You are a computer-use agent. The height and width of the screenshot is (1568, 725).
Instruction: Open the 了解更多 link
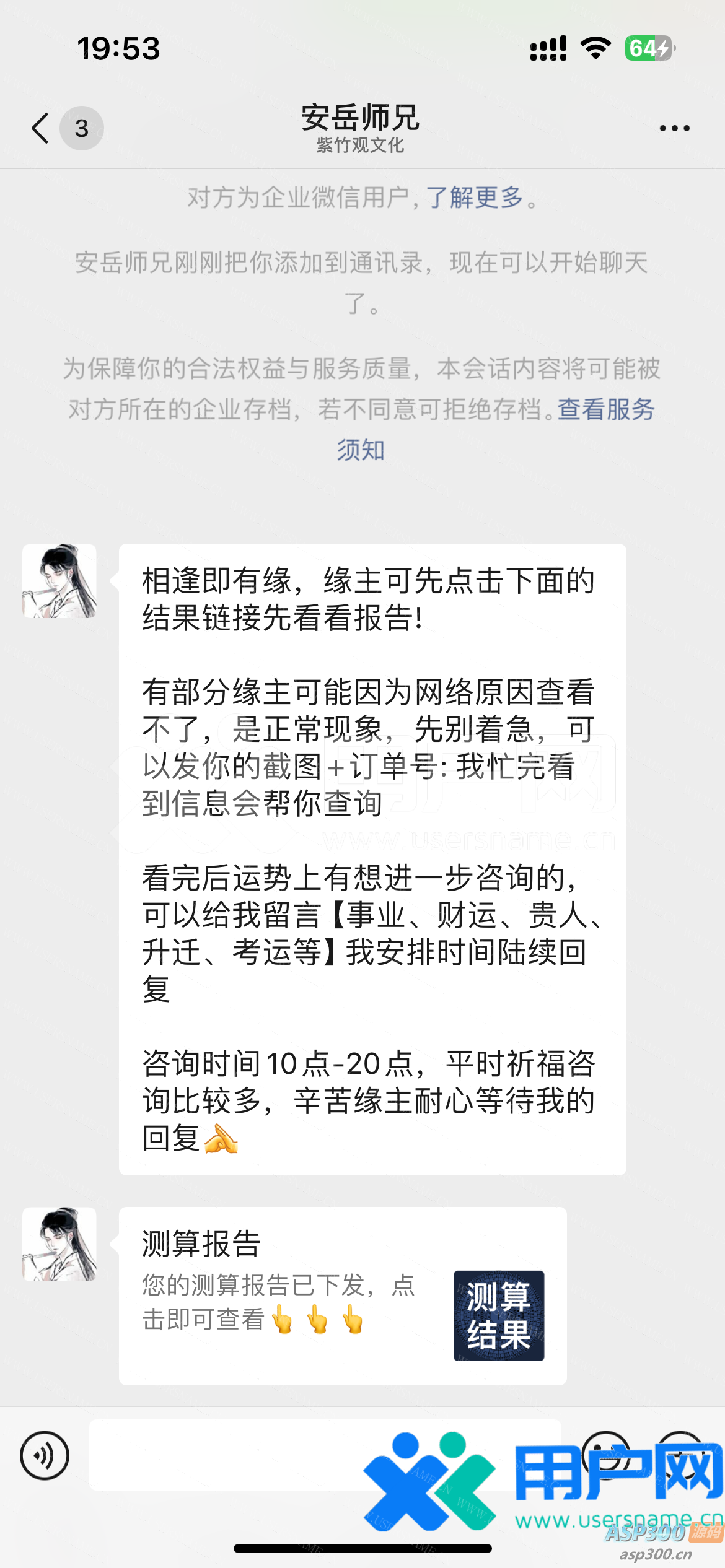point(475,198)
